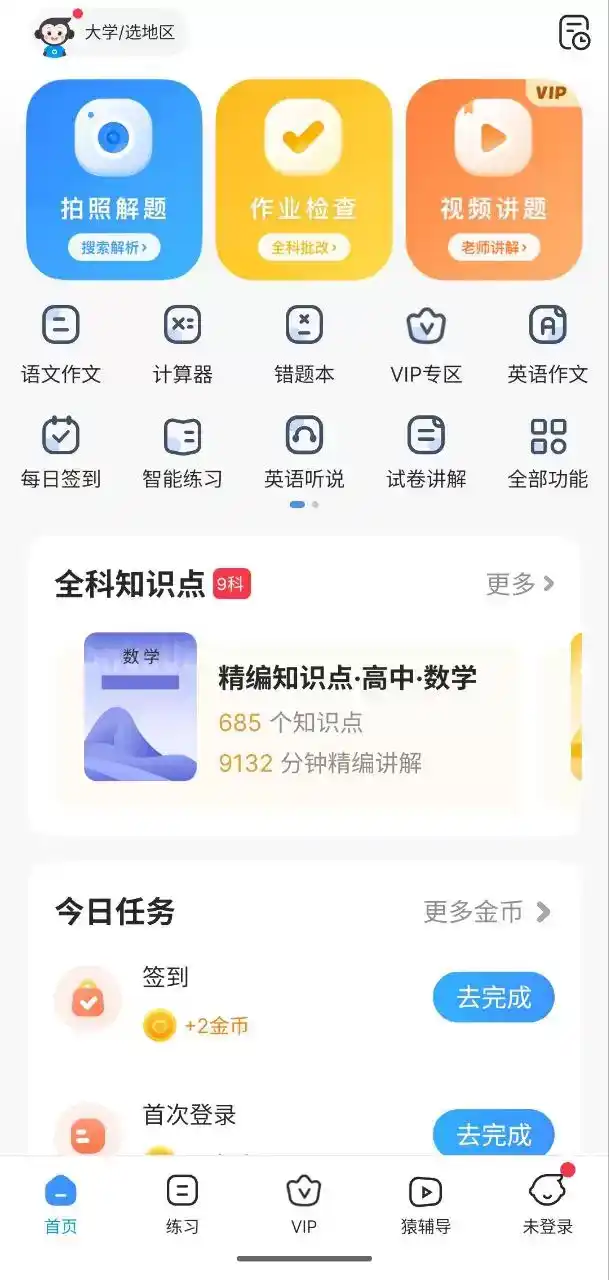View 全部功能 all features
The width and height of the screenshot is (609, 1280).
click(548, 452)
